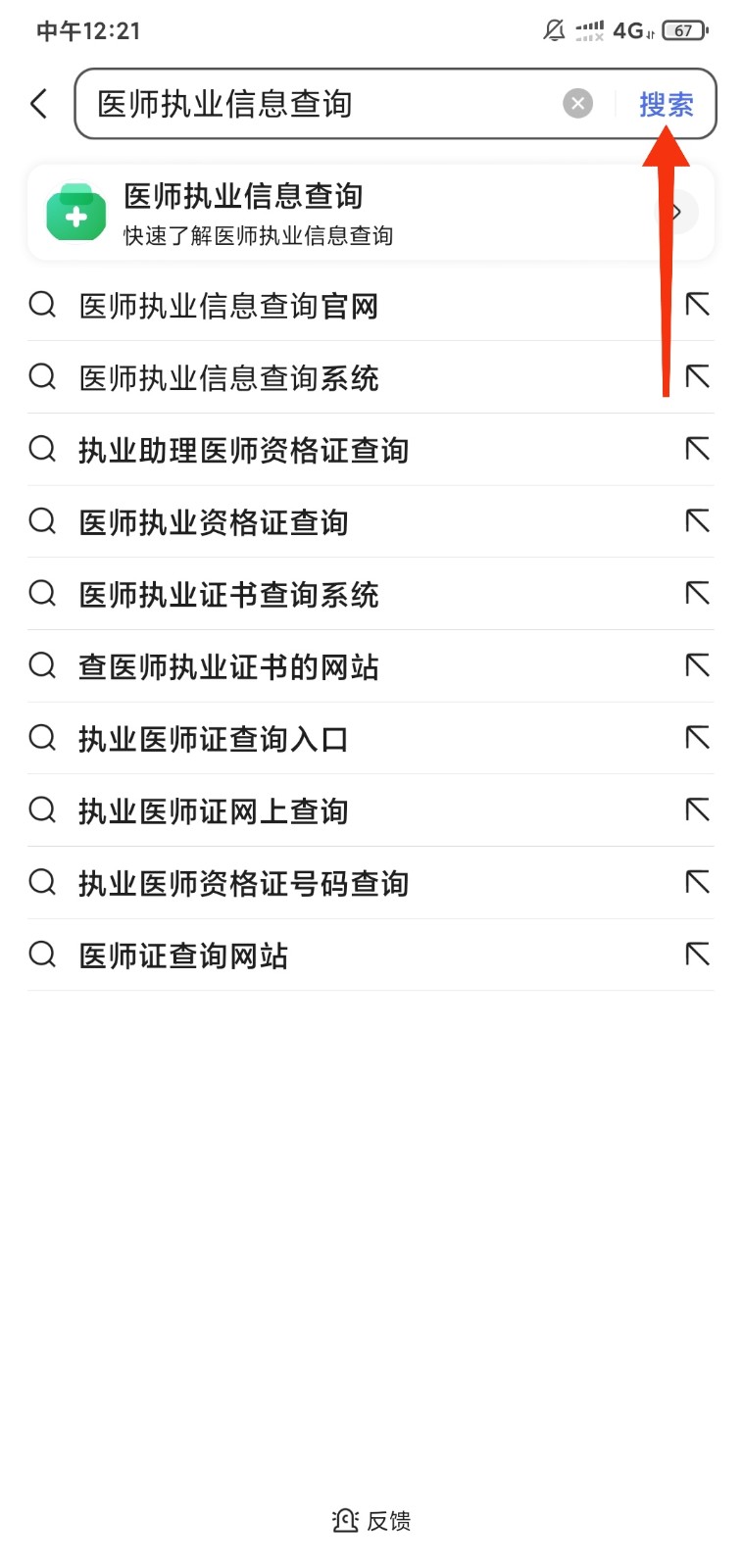Screen dimensions: 742x1568
Task: Open the green medical cross app icon
Action: coord(75,212)
